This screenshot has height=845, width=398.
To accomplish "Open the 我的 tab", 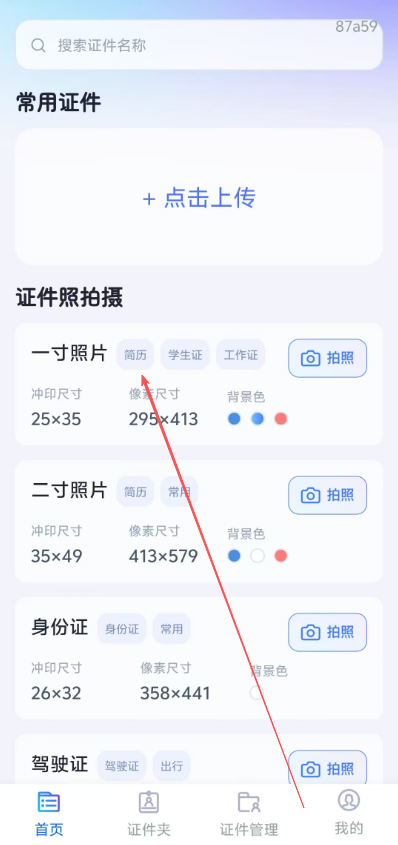I will click(348, 814).
